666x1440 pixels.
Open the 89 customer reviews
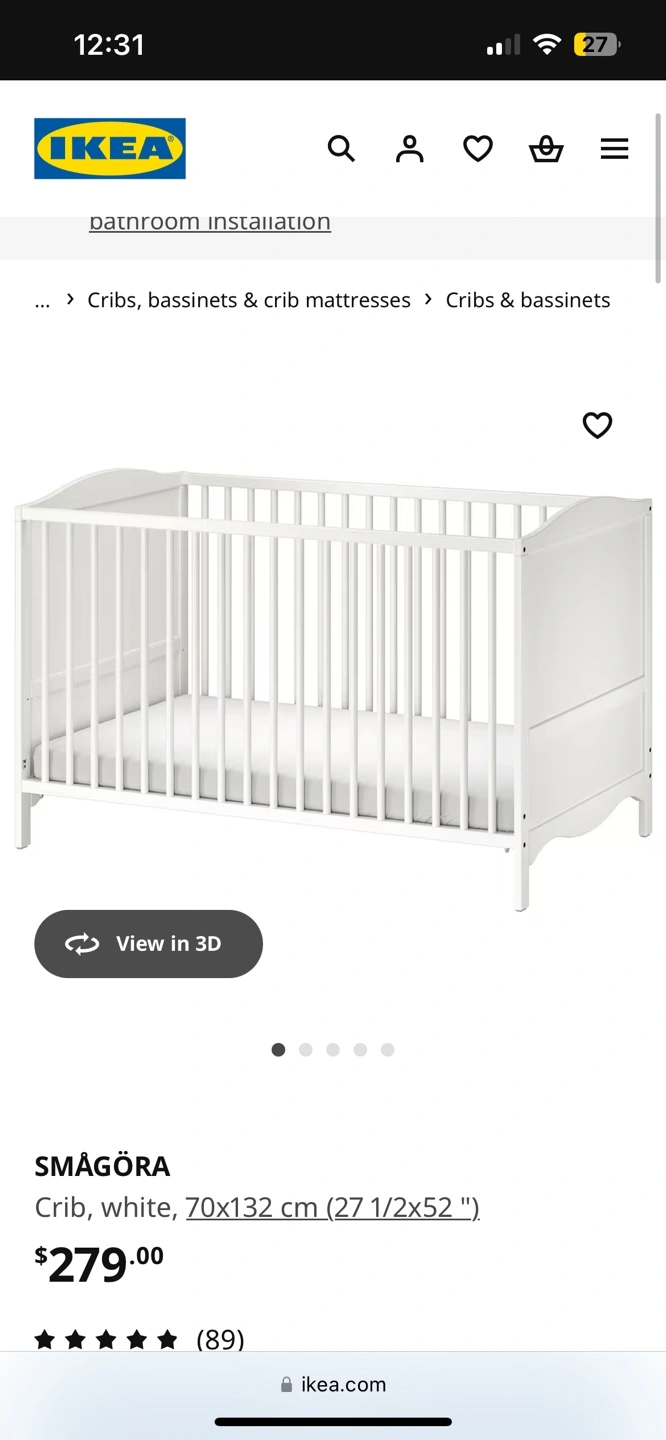point(220,1339)
